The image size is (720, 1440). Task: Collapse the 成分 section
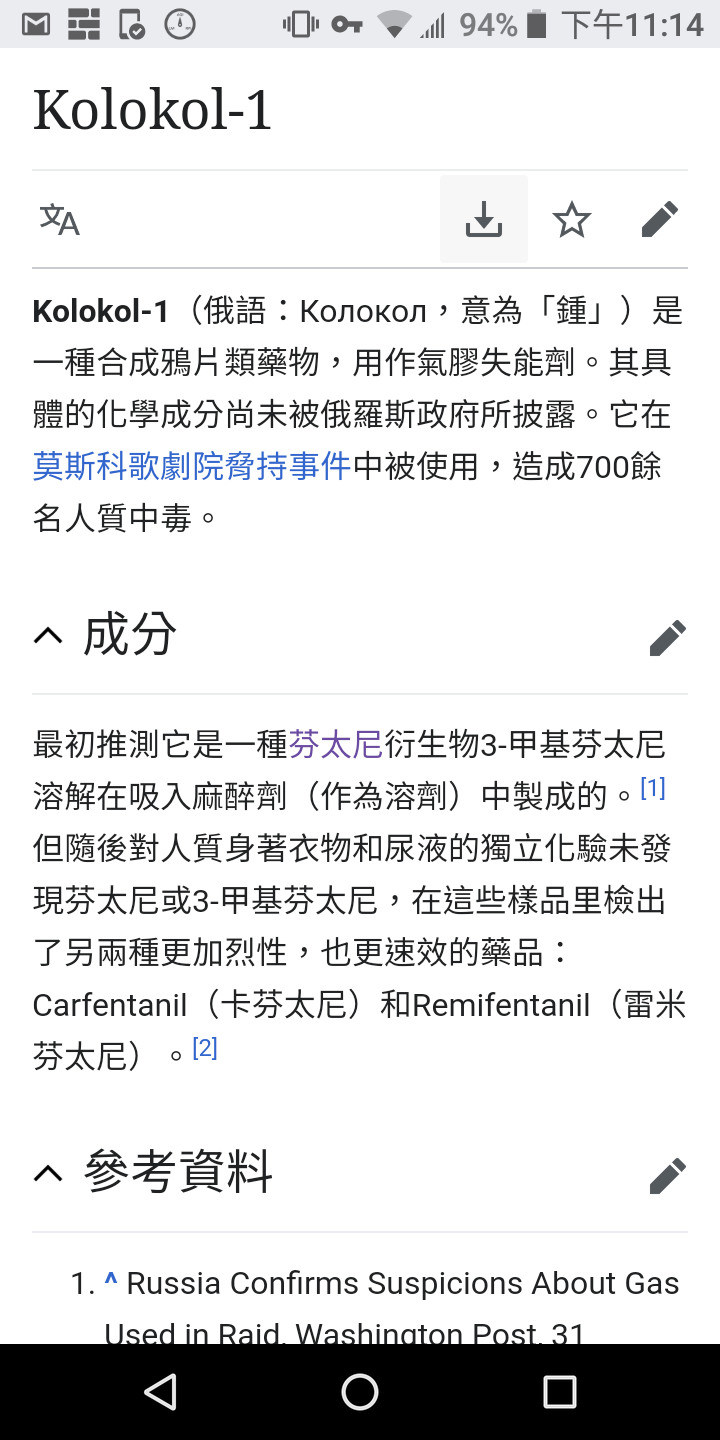click(x=49, y=637)
